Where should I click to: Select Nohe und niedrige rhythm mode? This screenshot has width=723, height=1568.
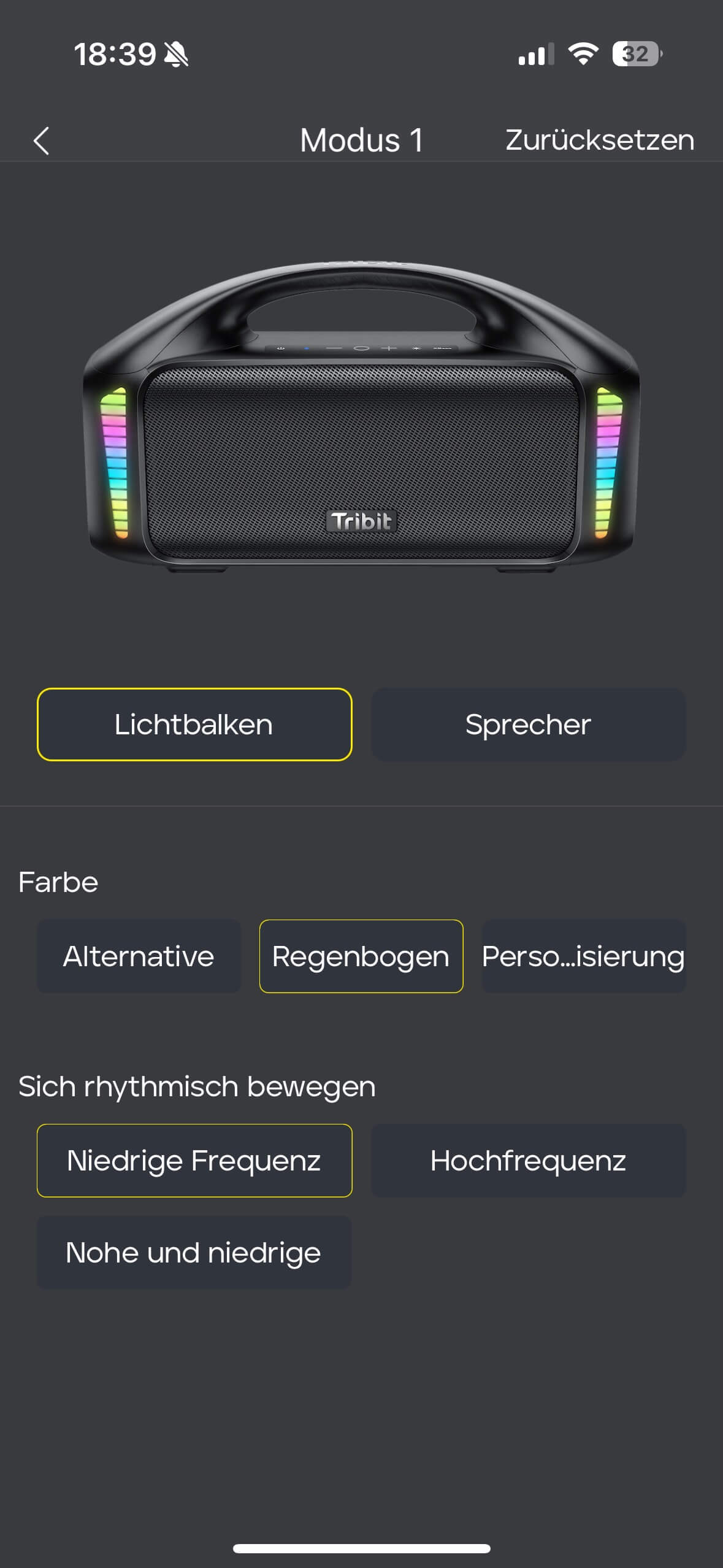(194, 1253)
